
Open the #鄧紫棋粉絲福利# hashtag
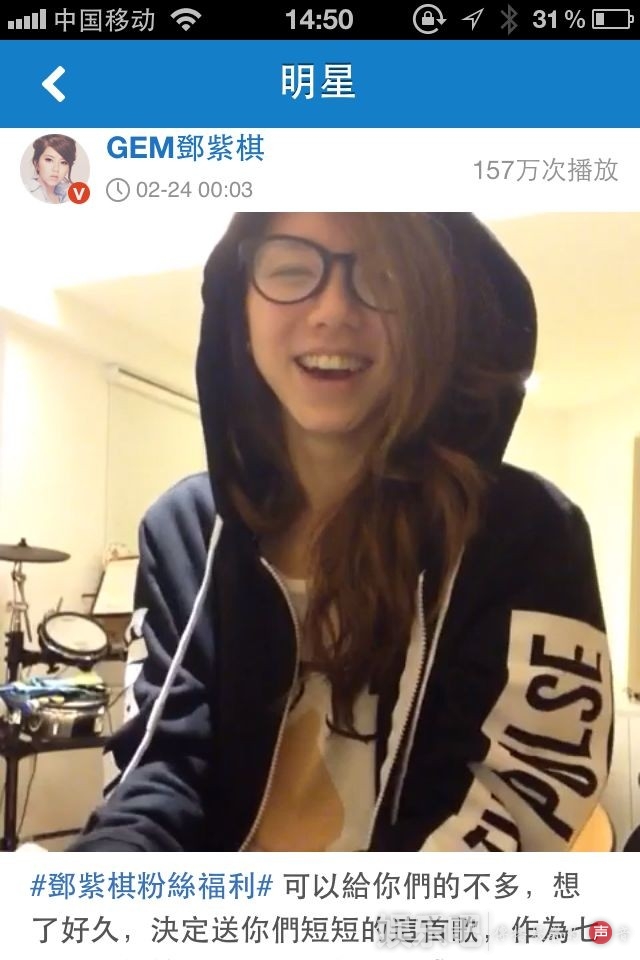[153, 886]
